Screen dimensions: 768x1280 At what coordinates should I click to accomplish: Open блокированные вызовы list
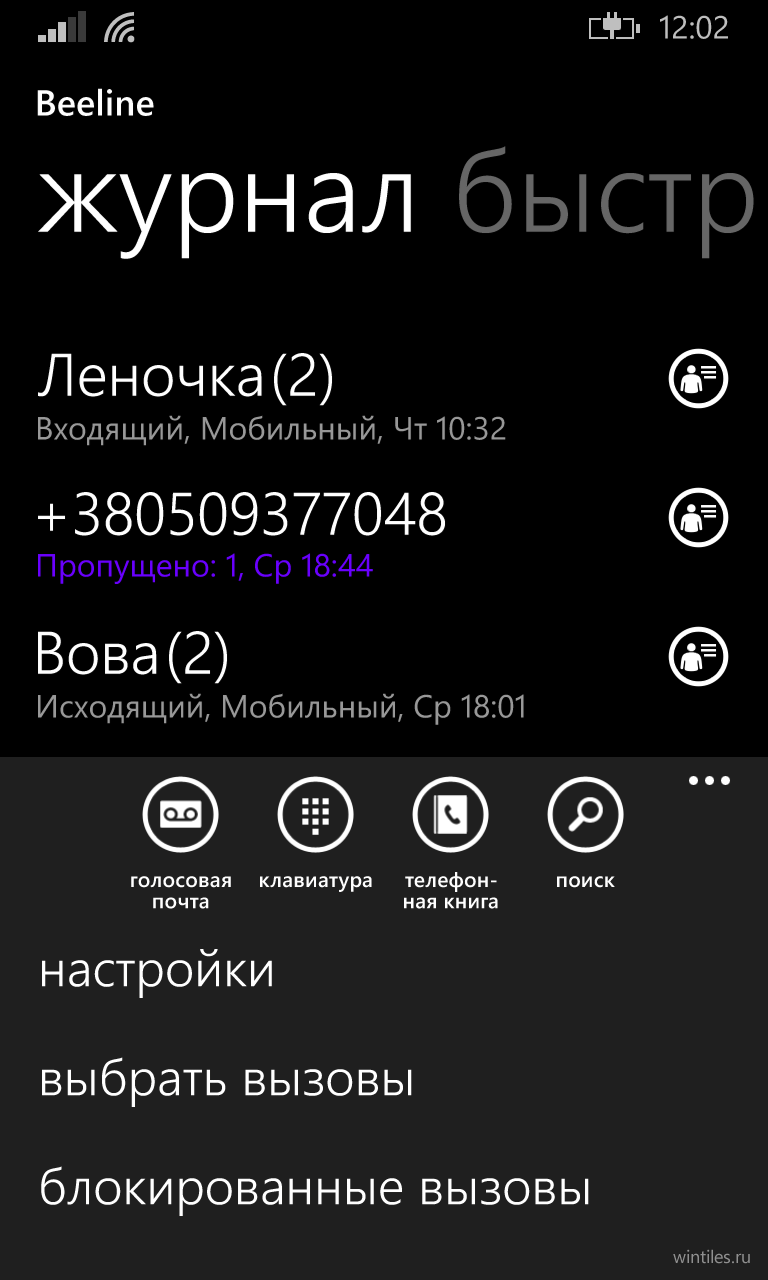pos(315,1190)
